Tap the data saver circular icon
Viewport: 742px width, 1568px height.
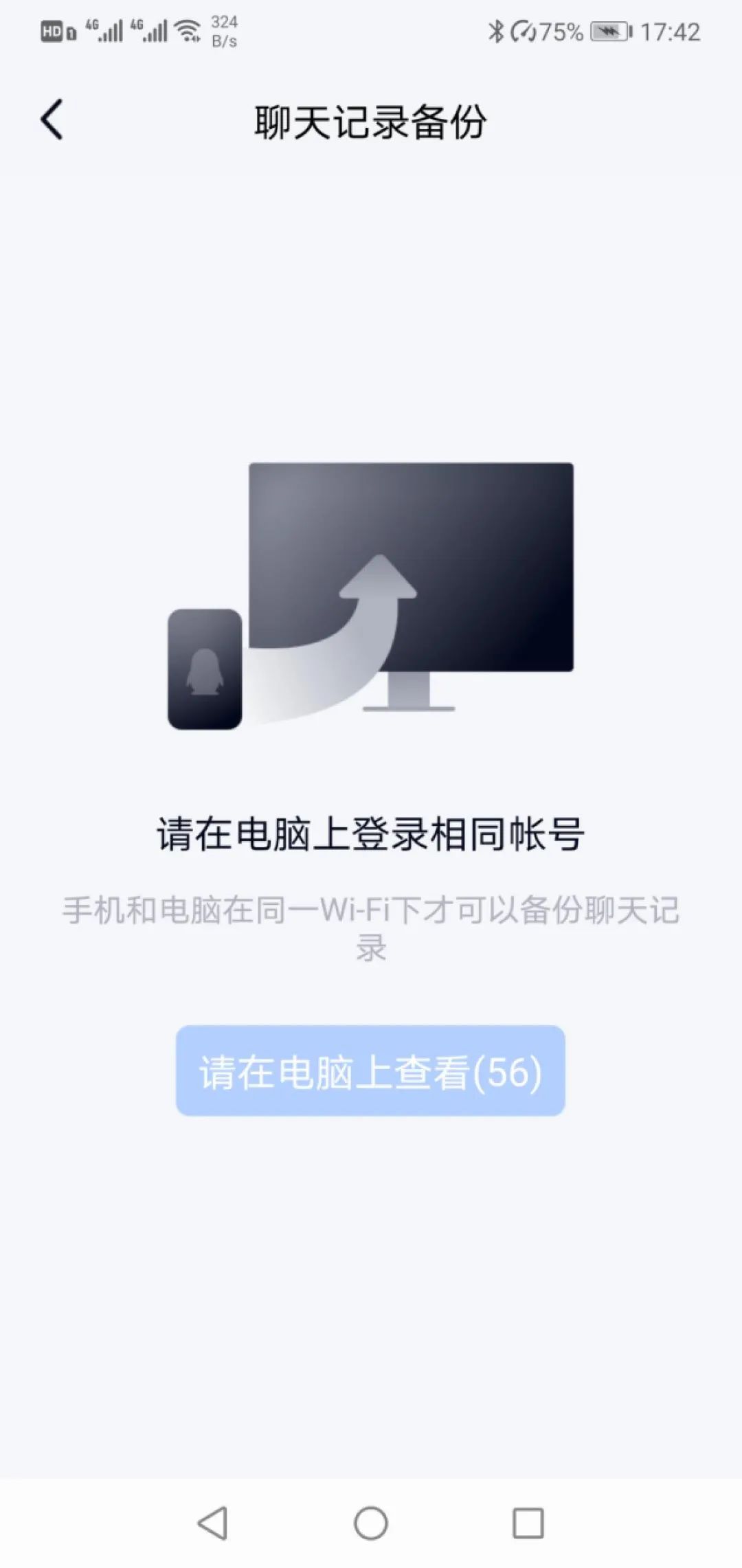[x=524, y=30]
